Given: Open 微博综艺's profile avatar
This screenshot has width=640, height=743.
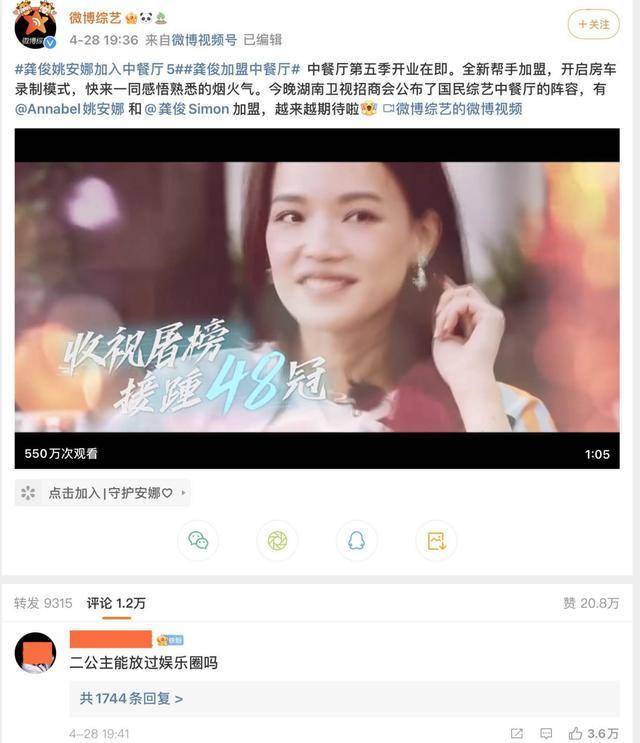Looking at the screenshot, I should pyautogui.click(x=35, y=25).
